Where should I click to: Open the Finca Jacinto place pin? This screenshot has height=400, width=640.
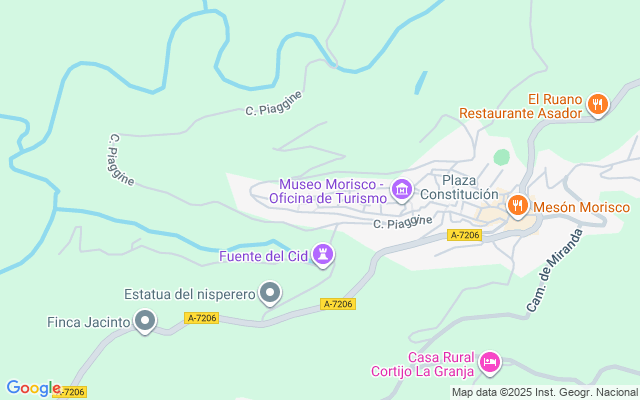tap(145, 322)
